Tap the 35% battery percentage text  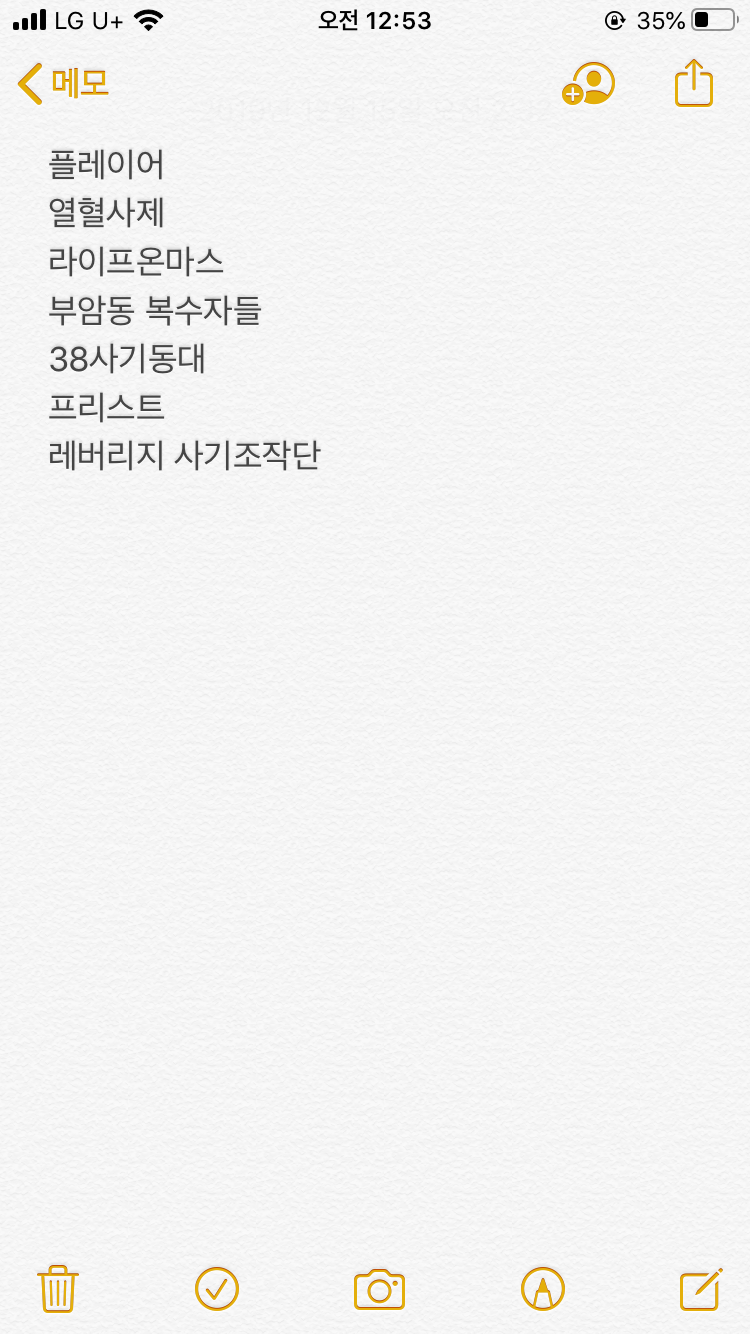[x=660, y=18]
